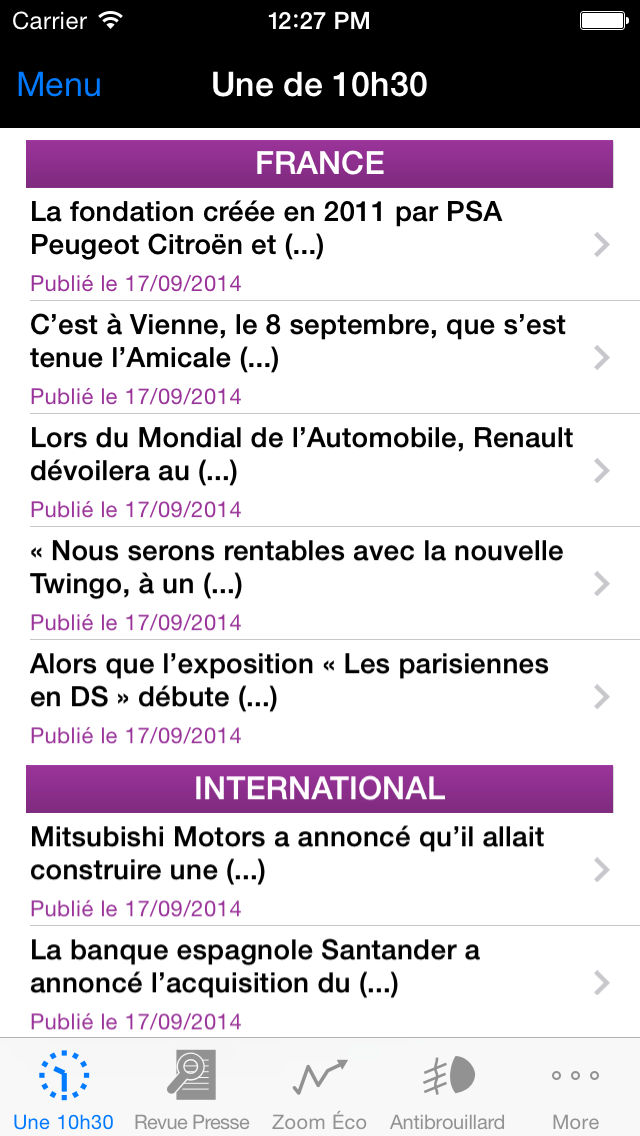
Task: Read the Mitsubishi Motors announcement article
Action: (320, 871)
